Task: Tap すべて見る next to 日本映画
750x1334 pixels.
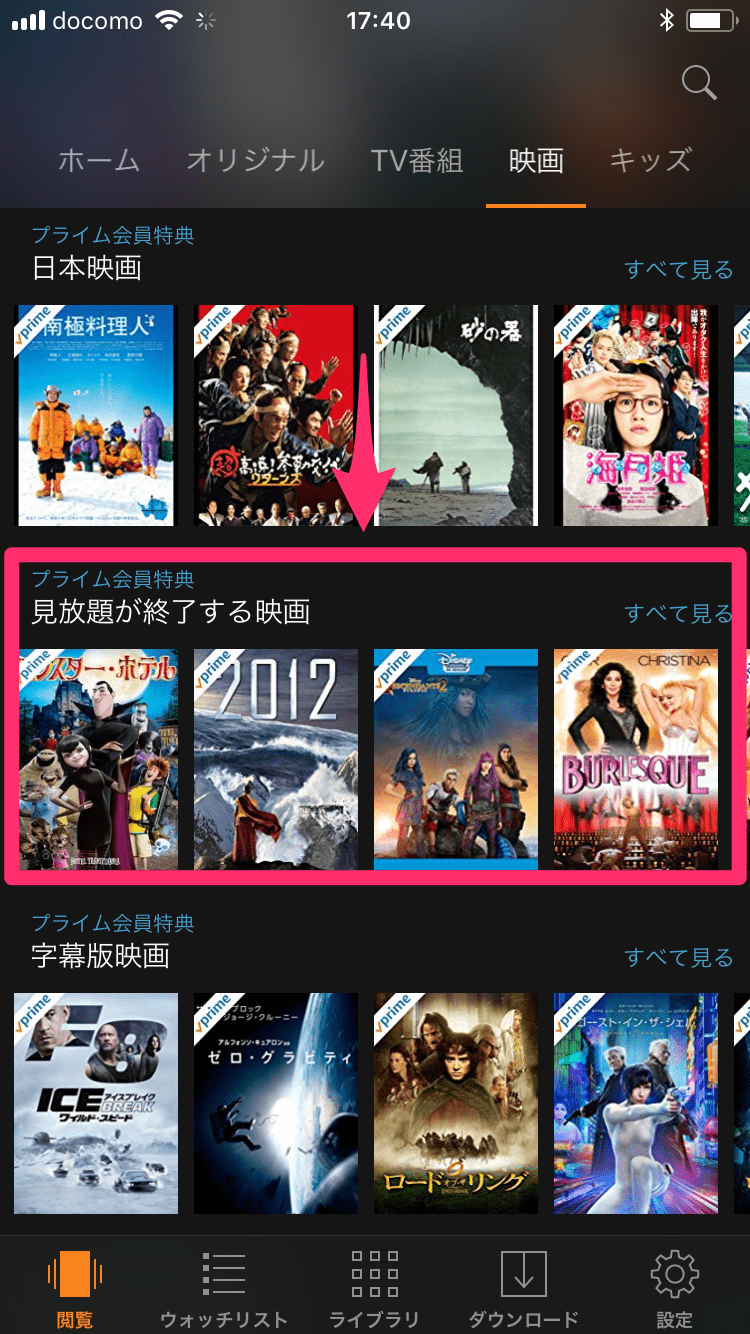Action: pyautogui.click(x=679, y=269)
